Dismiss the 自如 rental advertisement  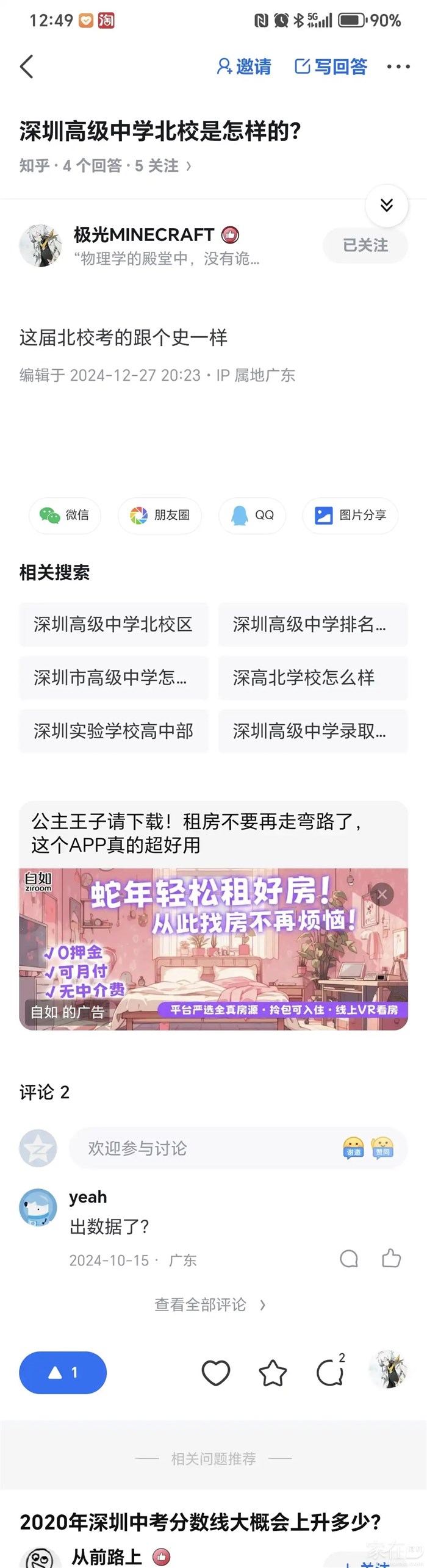[382, 894]
